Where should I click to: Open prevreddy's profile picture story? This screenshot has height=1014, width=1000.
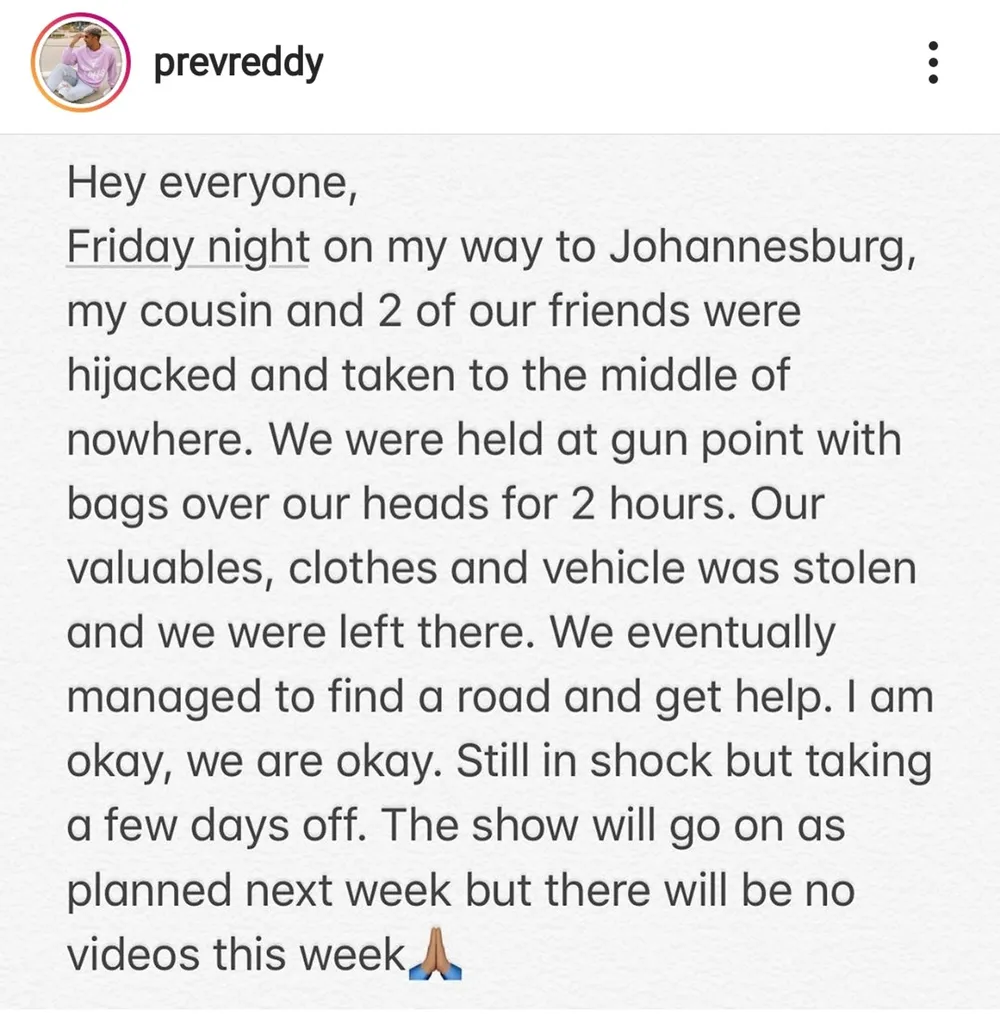click(x=82, y=63)
